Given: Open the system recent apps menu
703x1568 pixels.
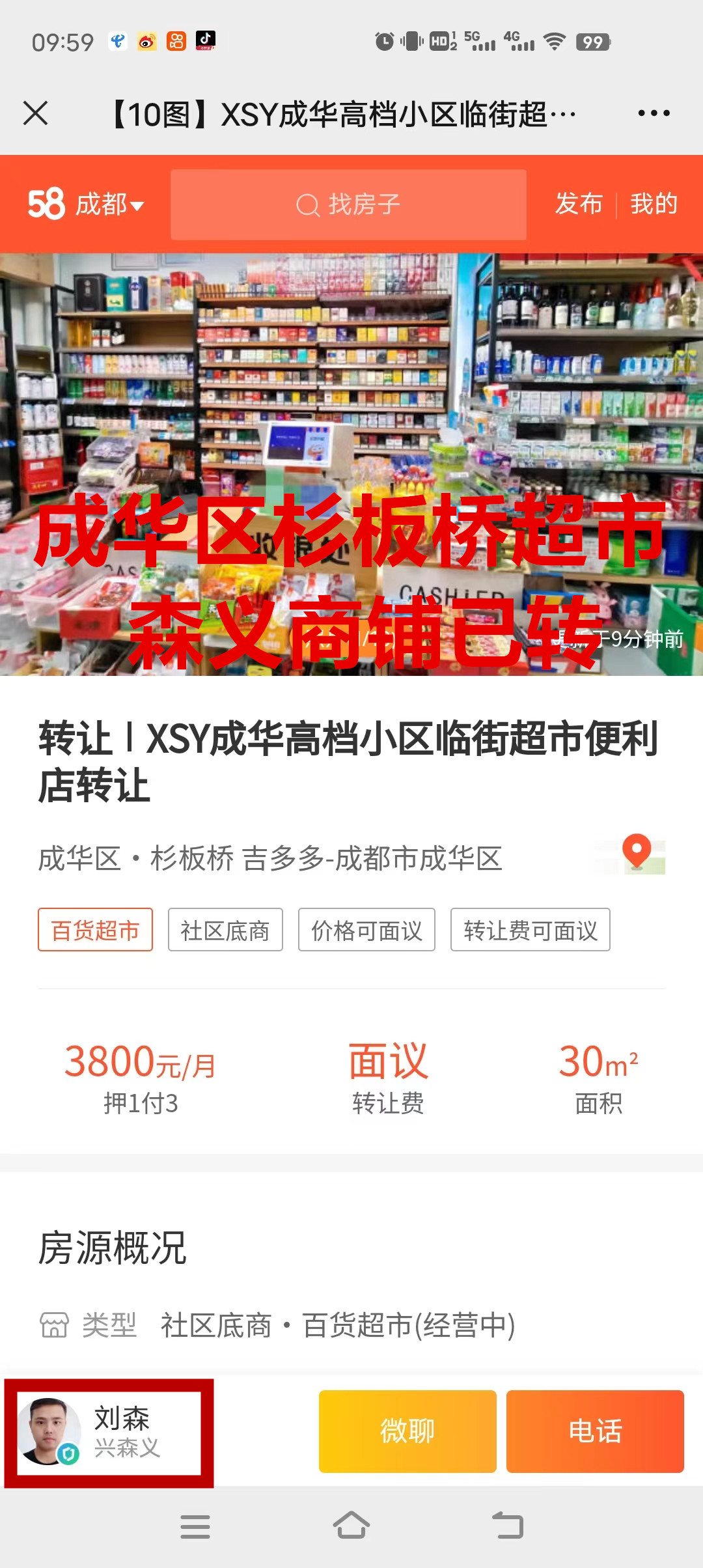Looking at the screenshot, I should pyautogui.click(x=195, y=1526).
